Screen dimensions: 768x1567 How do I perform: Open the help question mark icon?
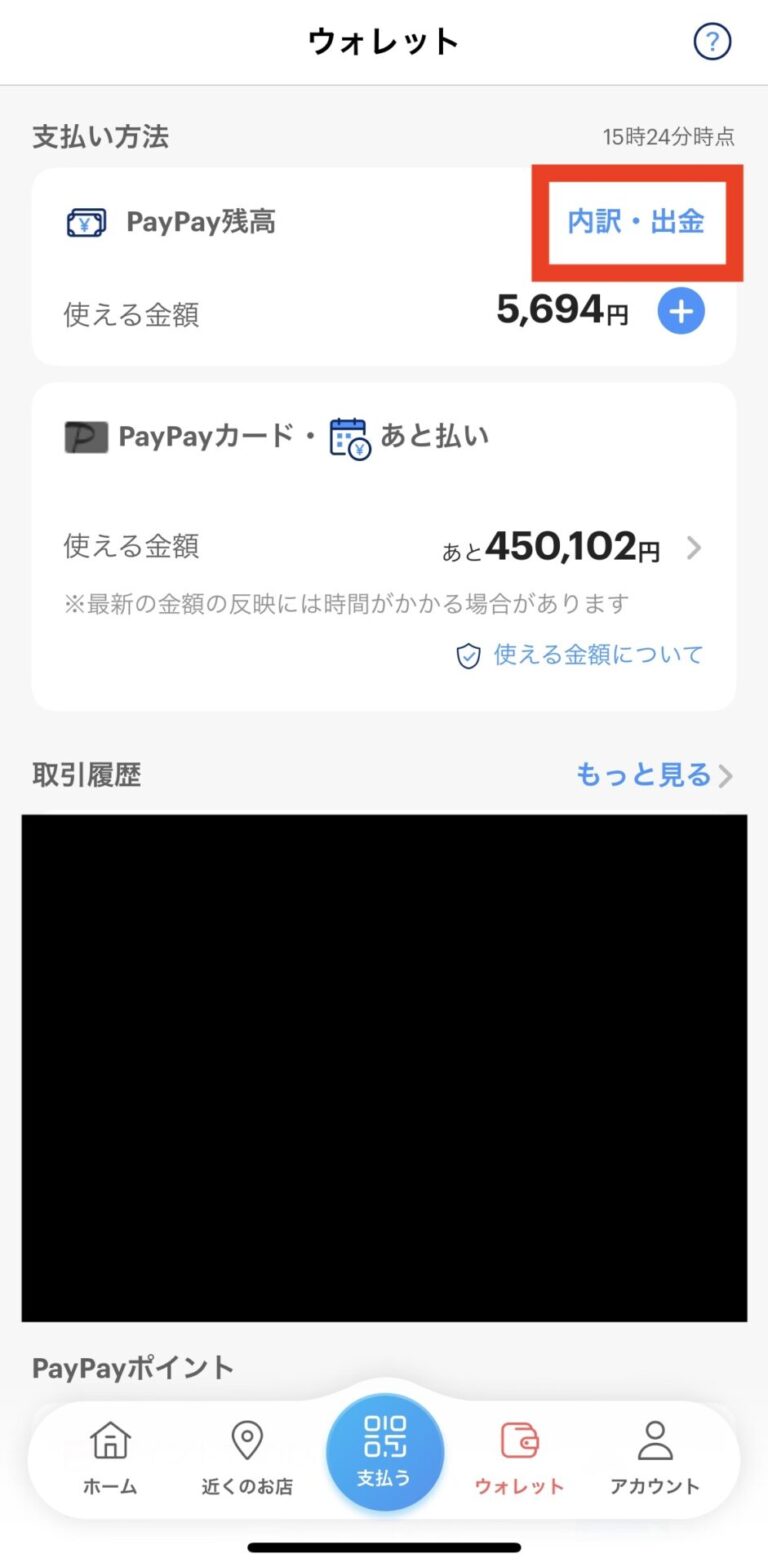(x=712, y=41)
